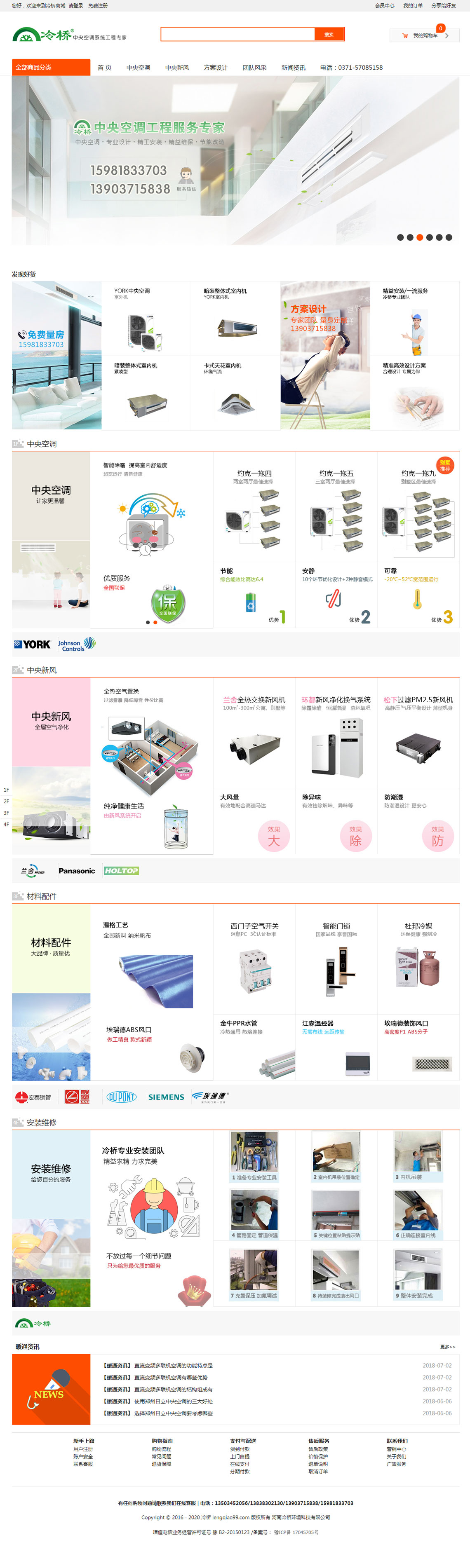The height and width of the screenshot is (1568, 470).
Task: Open 会员中心 in the top bar
Action: 384,5
